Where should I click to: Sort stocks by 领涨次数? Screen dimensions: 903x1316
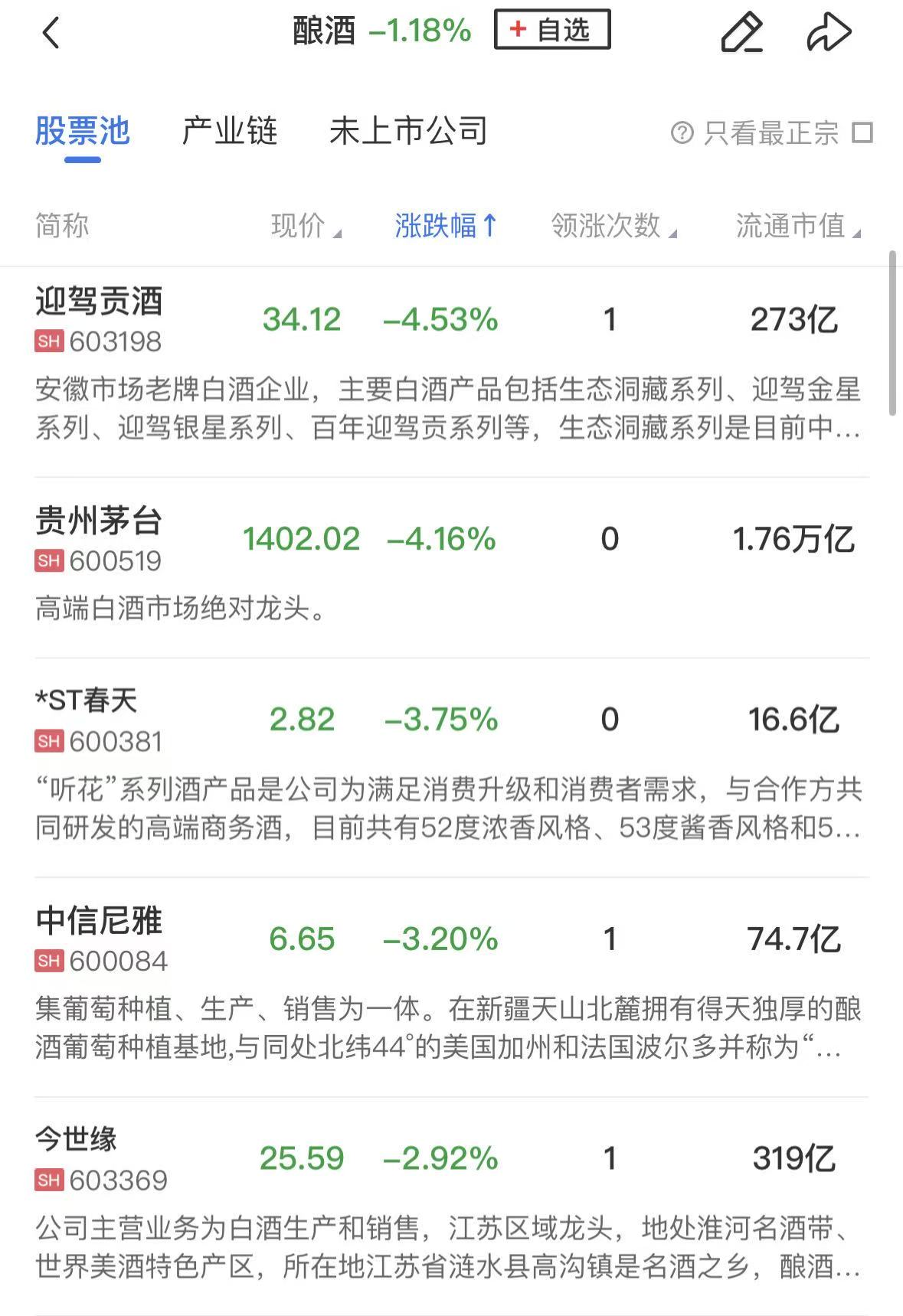613,226
